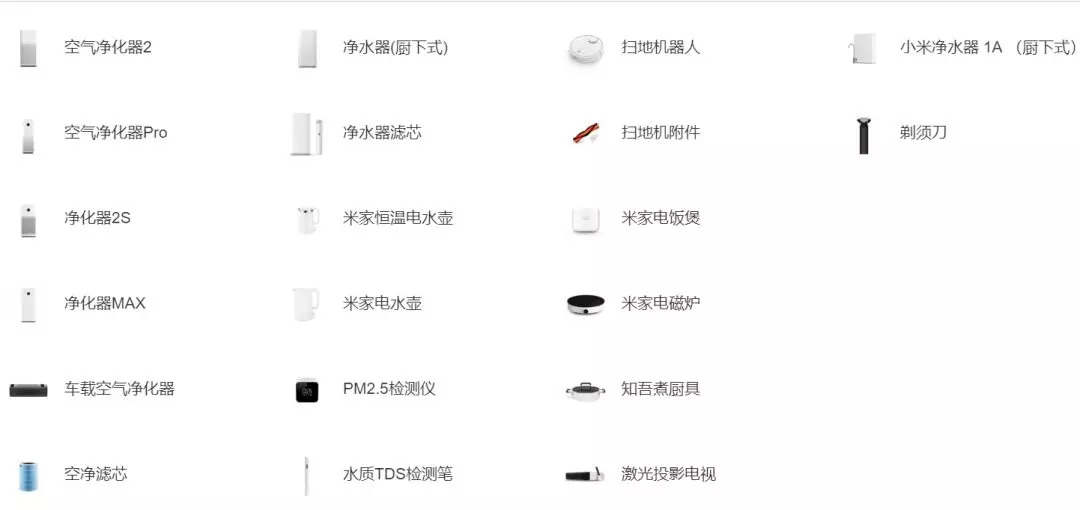Choose 水质TDS检测笔
The image size is (1080, 510).
tap(397, 473)
